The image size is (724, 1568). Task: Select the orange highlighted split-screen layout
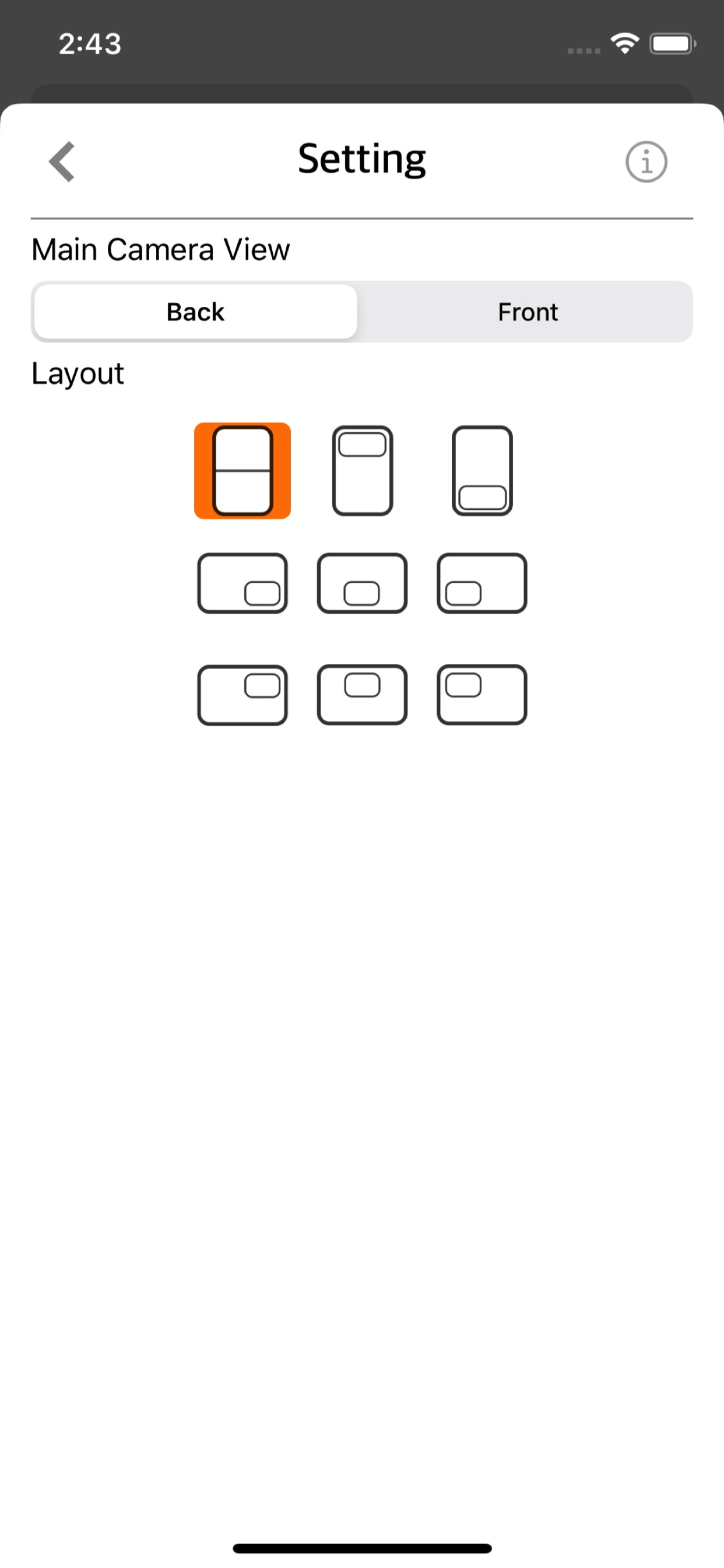coord(241,471)
